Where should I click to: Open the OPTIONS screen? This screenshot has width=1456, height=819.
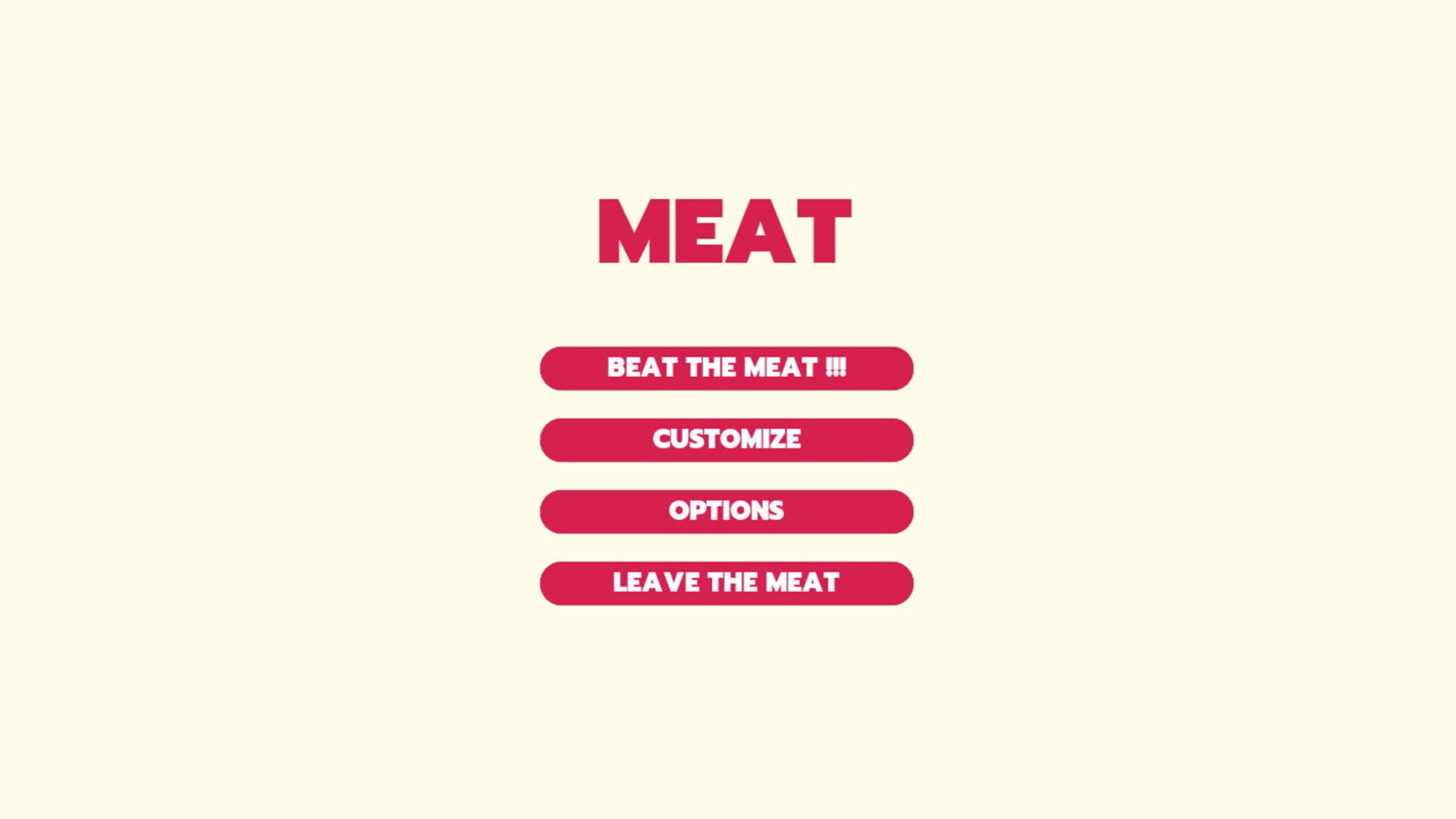[726, 512]
